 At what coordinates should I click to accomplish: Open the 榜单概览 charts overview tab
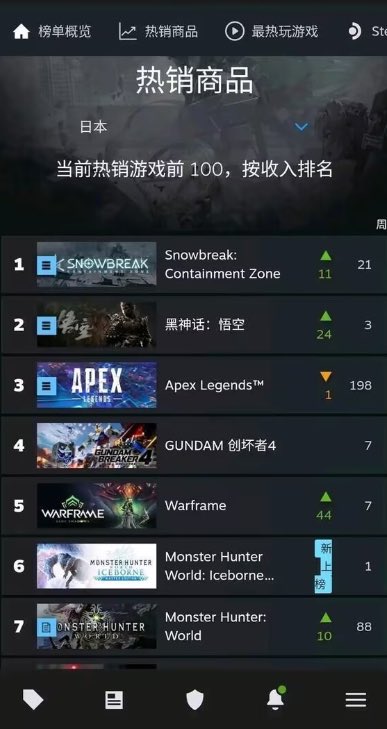[52, 32]
